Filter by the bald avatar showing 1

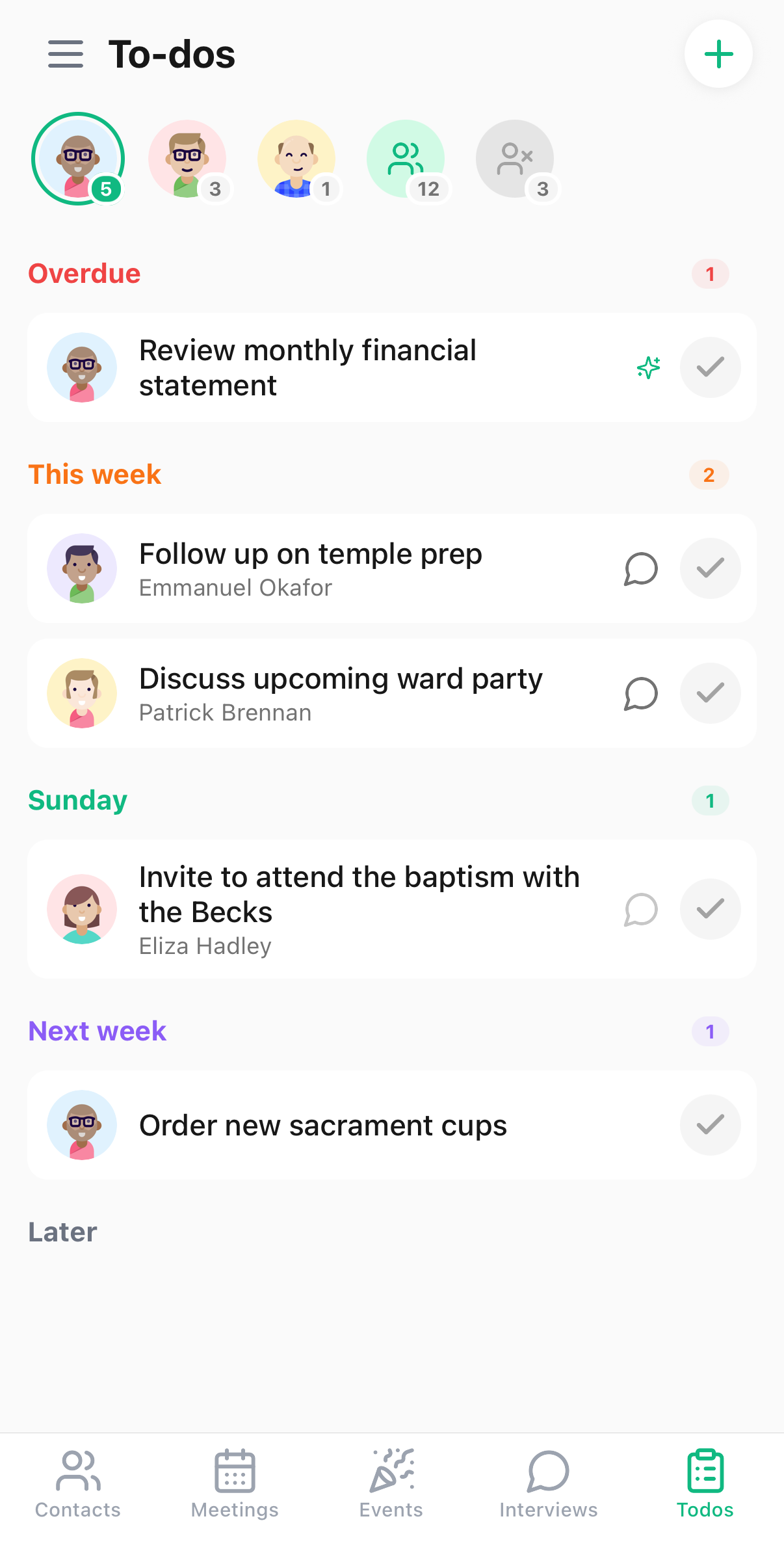297,159
